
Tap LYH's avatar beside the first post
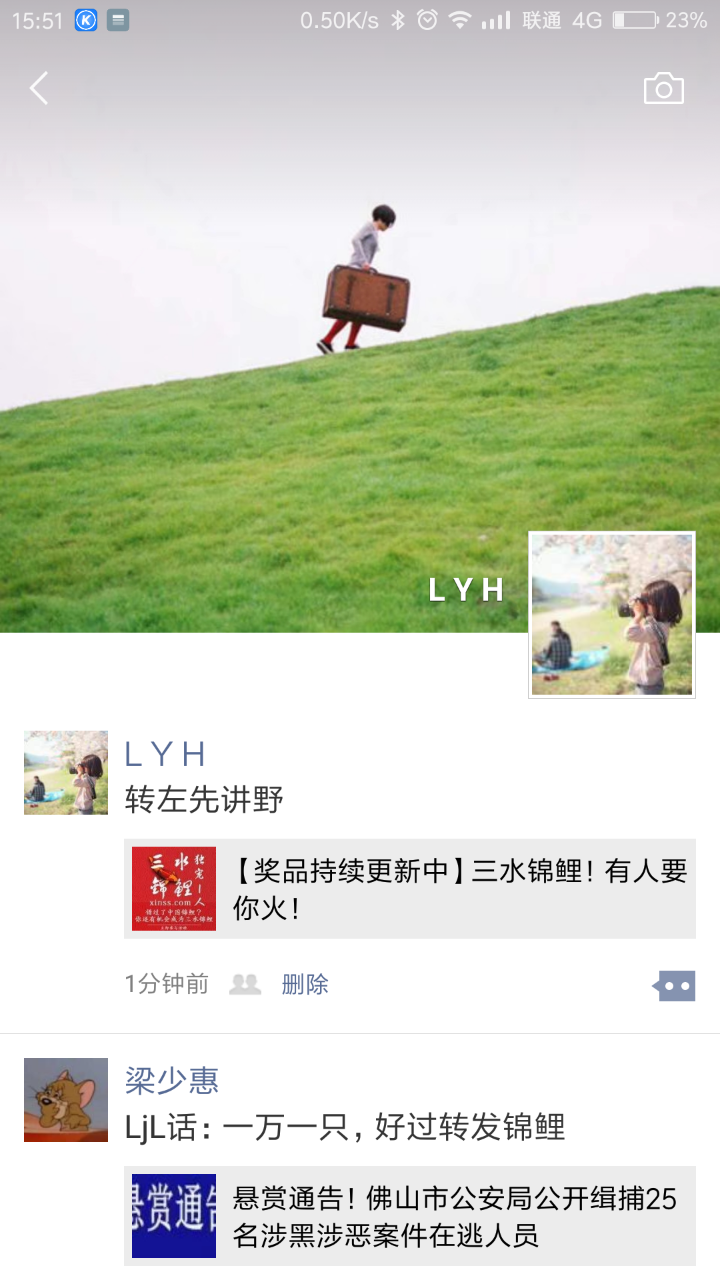pos(66,772)
